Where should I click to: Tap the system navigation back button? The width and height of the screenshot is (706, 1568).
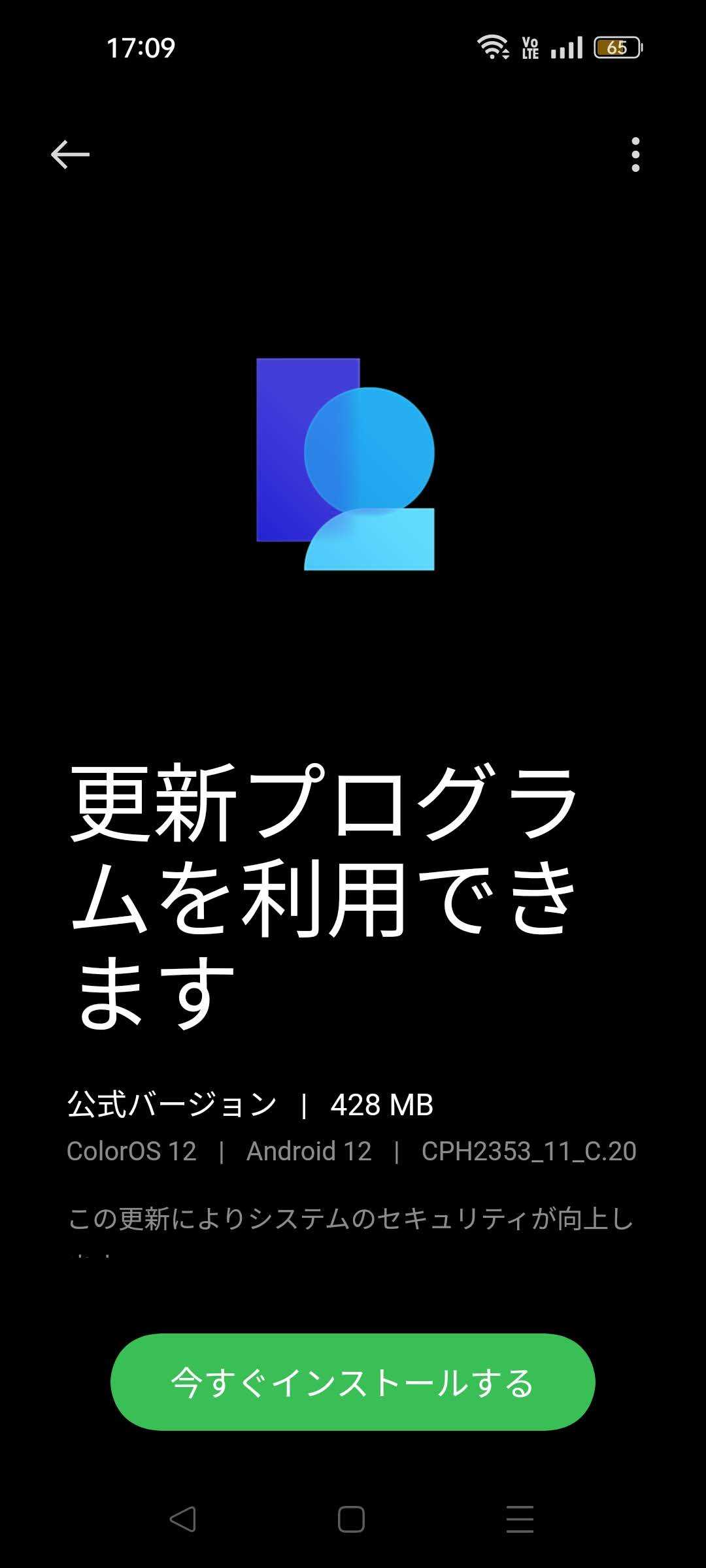pyautogui.click(x=183, y=1519)
